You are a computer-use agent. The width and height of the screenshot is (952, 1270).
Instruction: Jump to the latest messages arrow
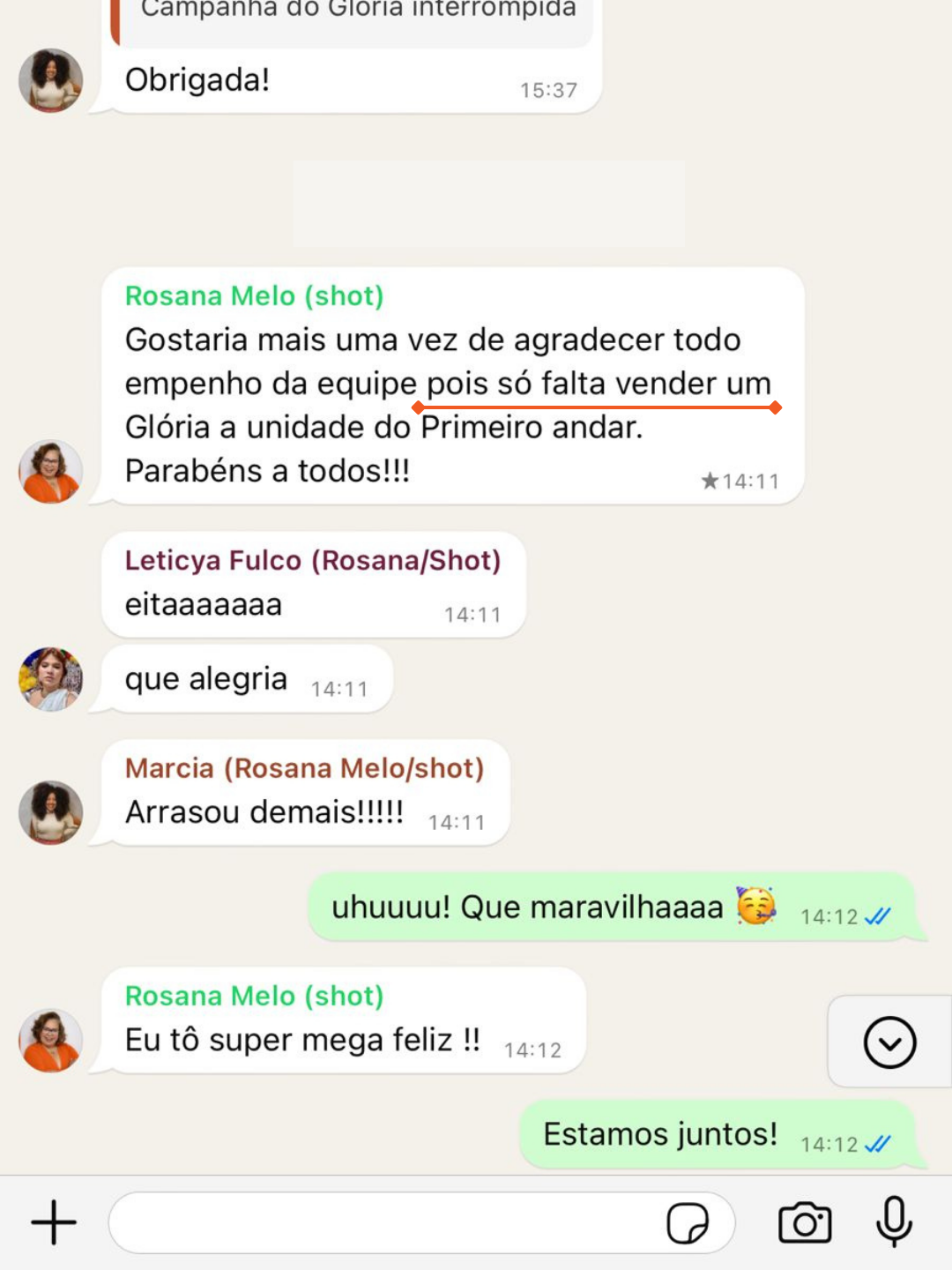pyautogui.click(x=889, y=1042)
